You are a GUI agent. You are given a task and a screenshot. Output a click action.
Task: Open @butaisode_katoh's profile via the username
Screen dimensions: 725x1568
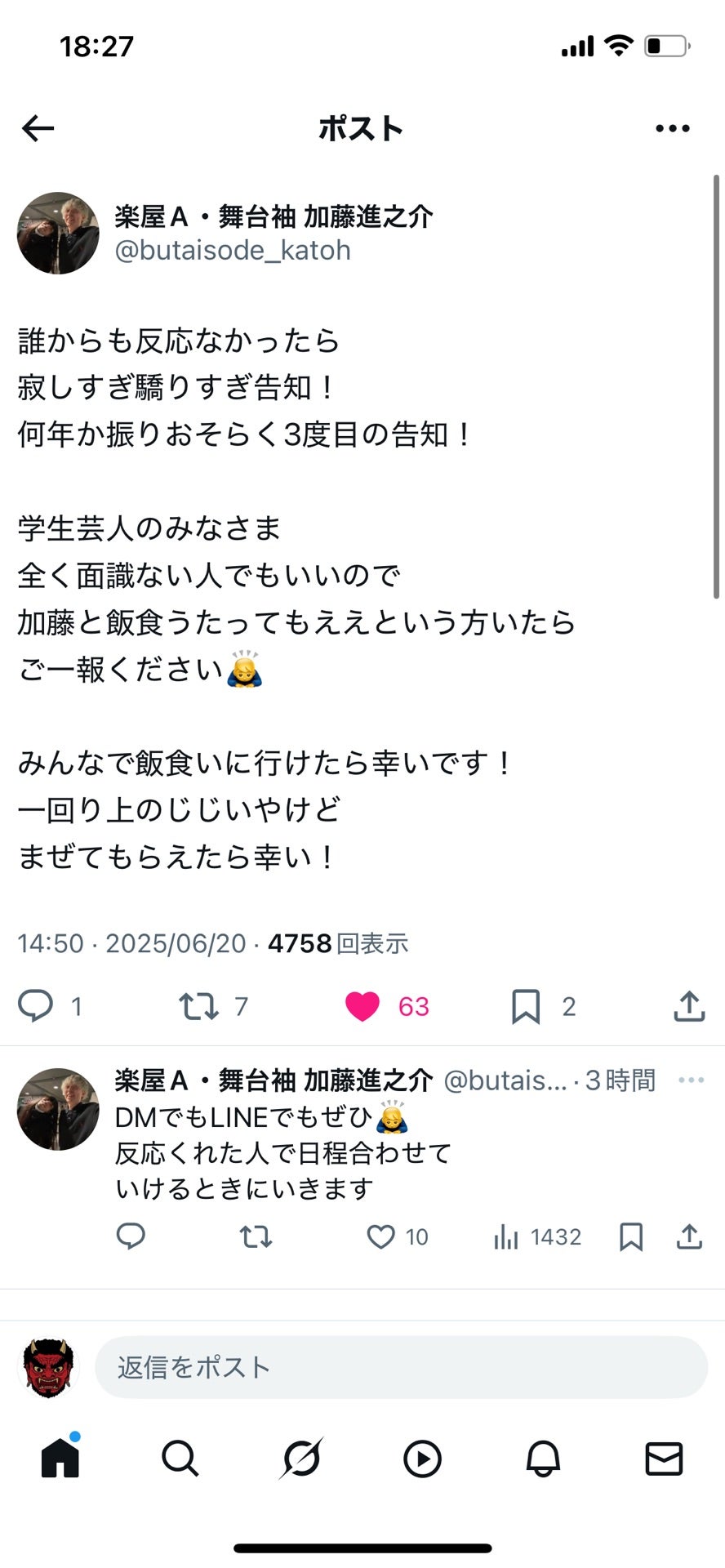tap(234, 250)
